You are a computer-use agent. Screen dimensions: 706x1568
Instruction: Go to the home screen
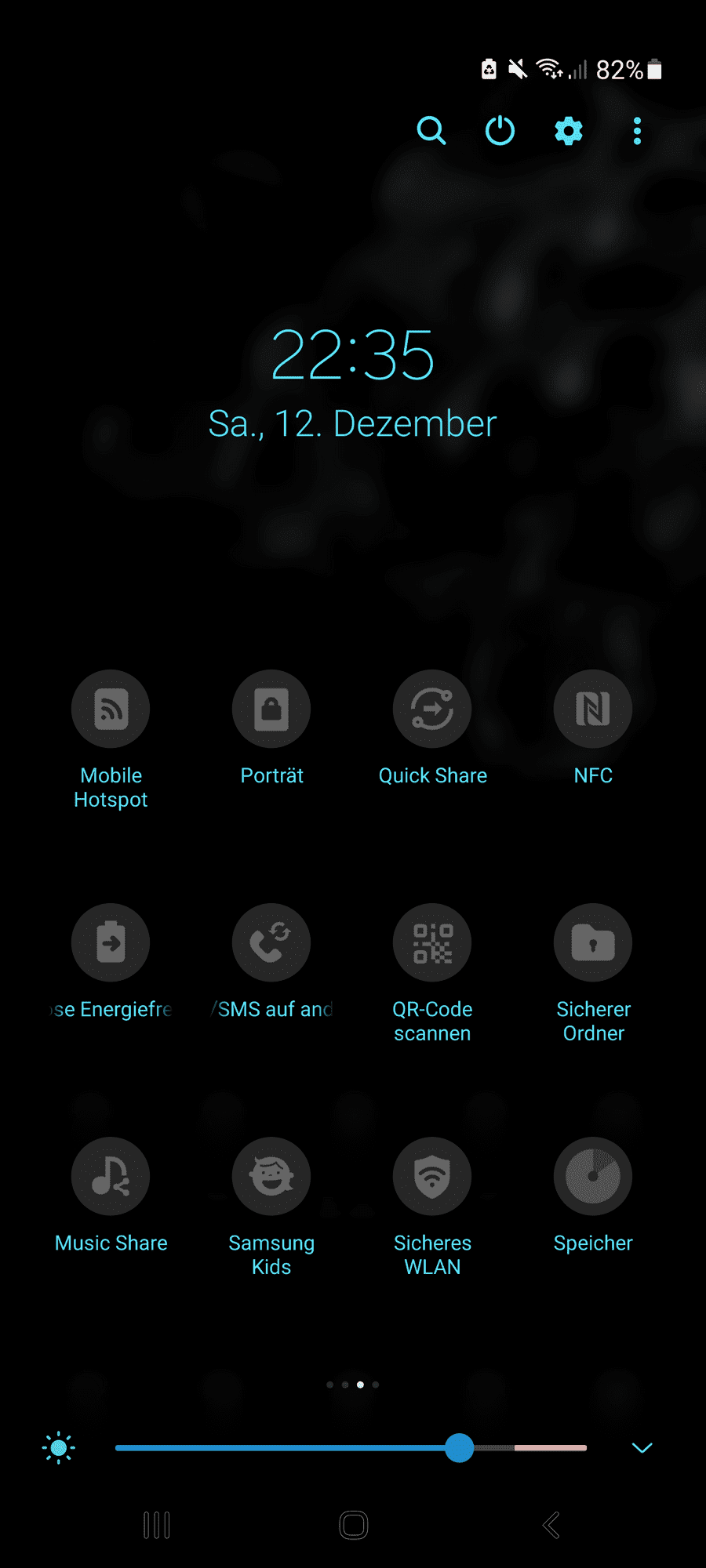tap(354, 1525)
